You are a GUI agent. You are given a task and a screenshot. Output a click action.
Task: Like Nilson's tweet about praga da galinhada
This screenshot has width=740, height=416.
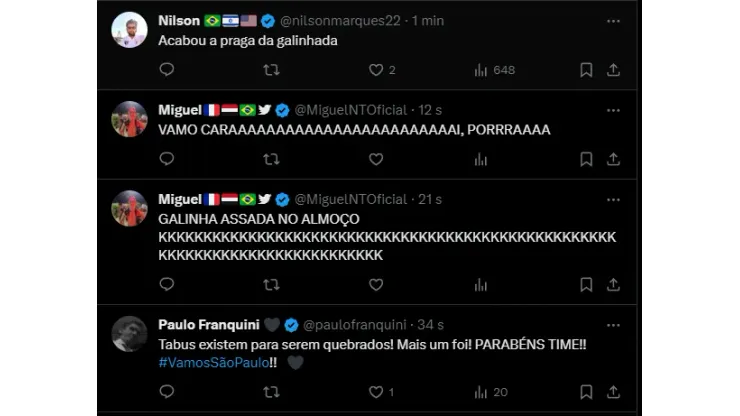point(376,70)
